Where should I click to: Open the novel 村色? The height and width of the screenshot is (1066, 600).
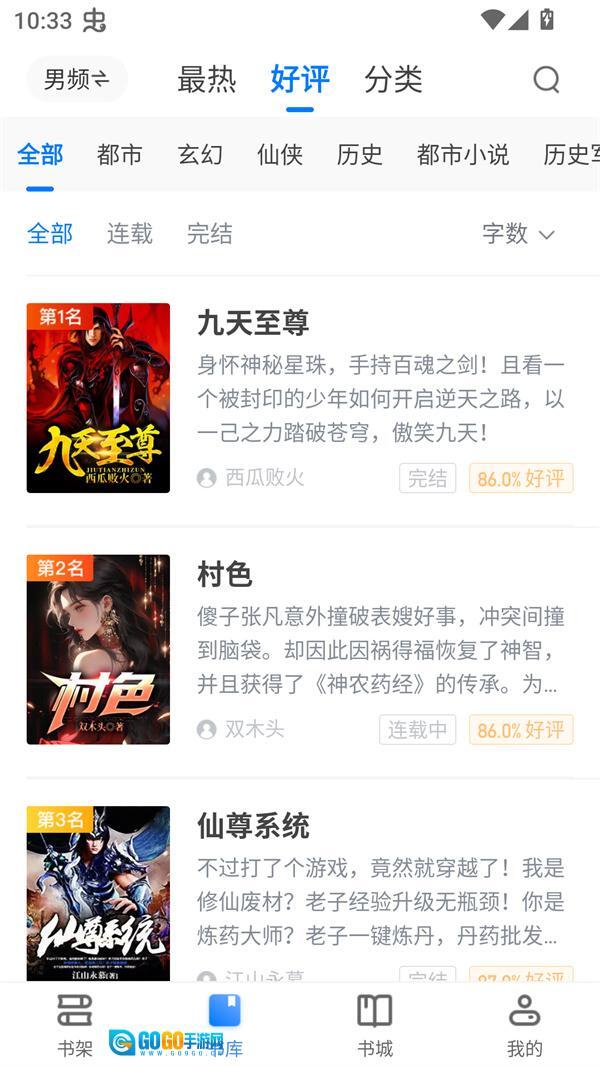click(225, 574)
